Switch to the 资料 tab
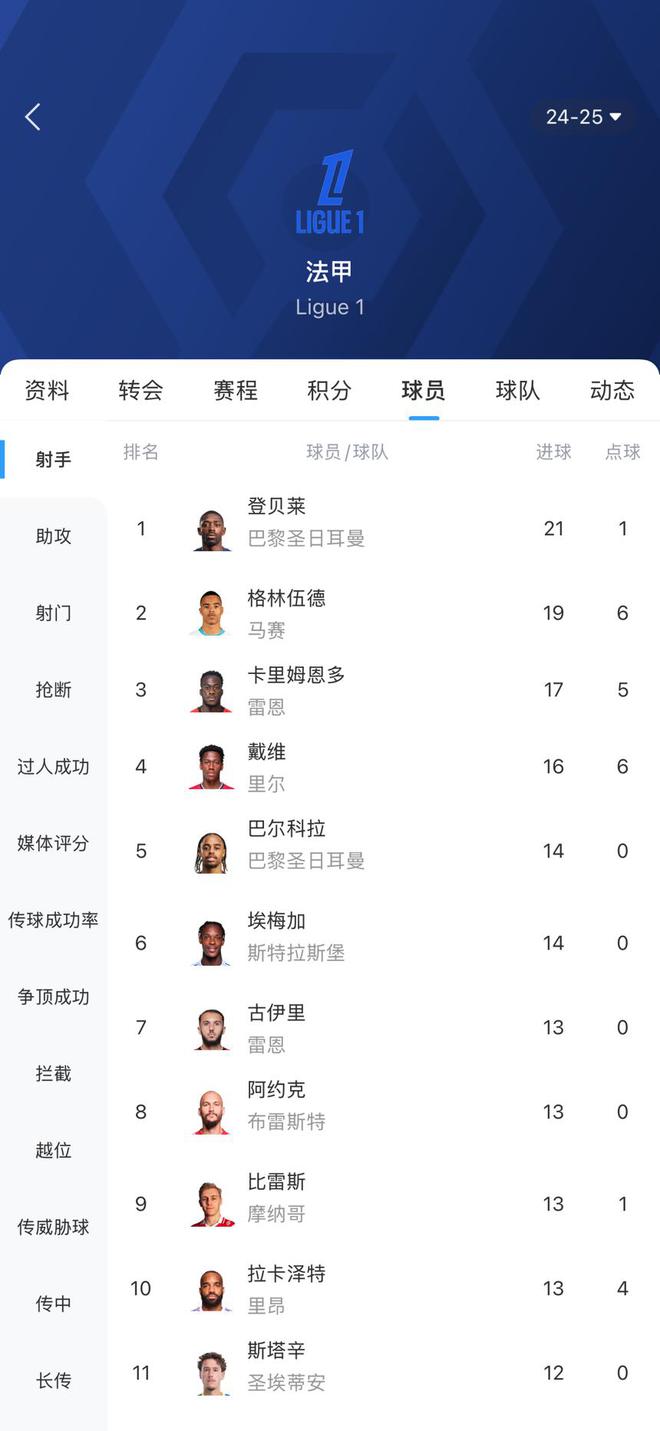The width and height of the screenshot is (660, 1431). click(x=47, y=390)
